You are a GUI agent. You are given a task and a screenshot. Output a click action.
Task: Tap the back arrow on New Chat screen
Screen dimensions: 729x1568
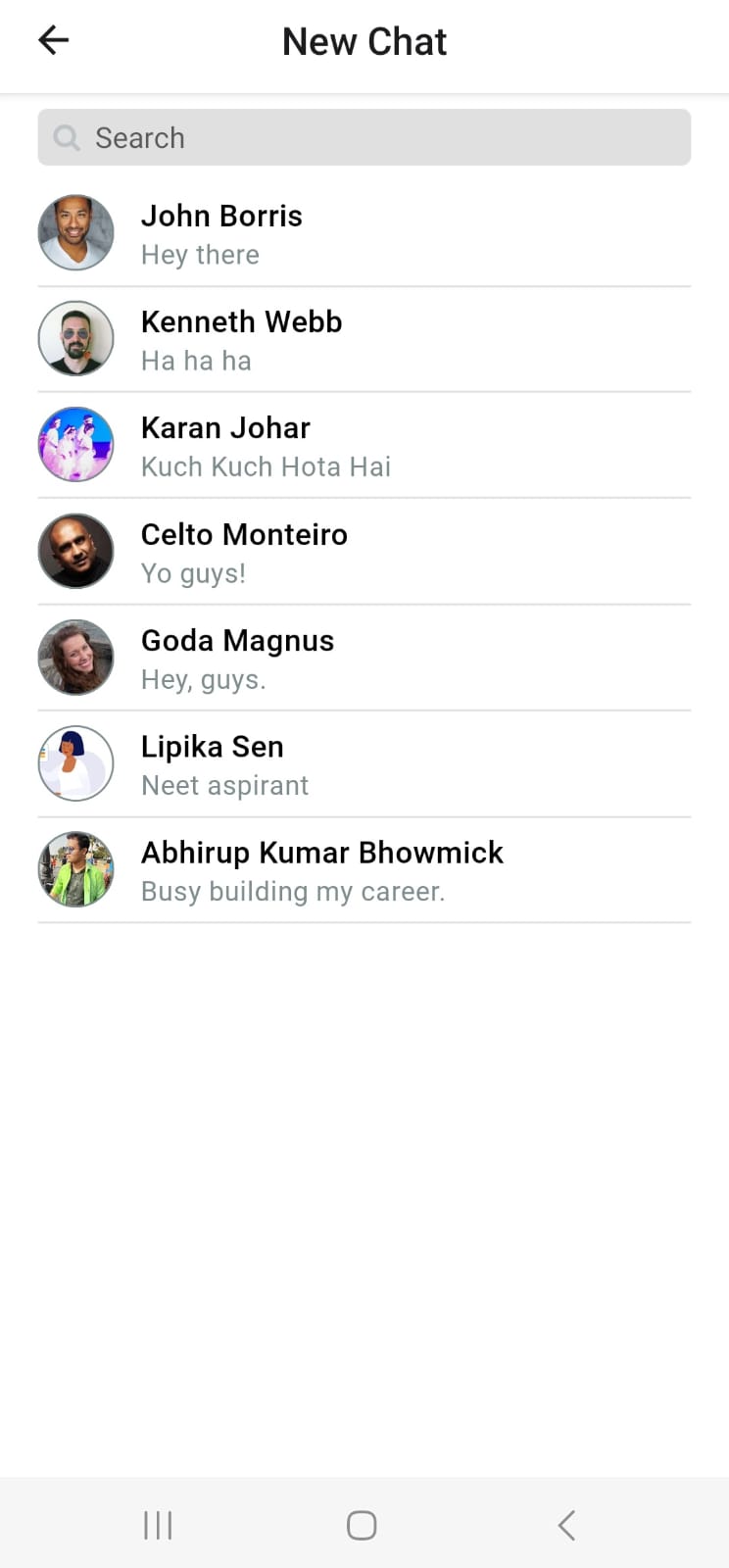point(53,39)
